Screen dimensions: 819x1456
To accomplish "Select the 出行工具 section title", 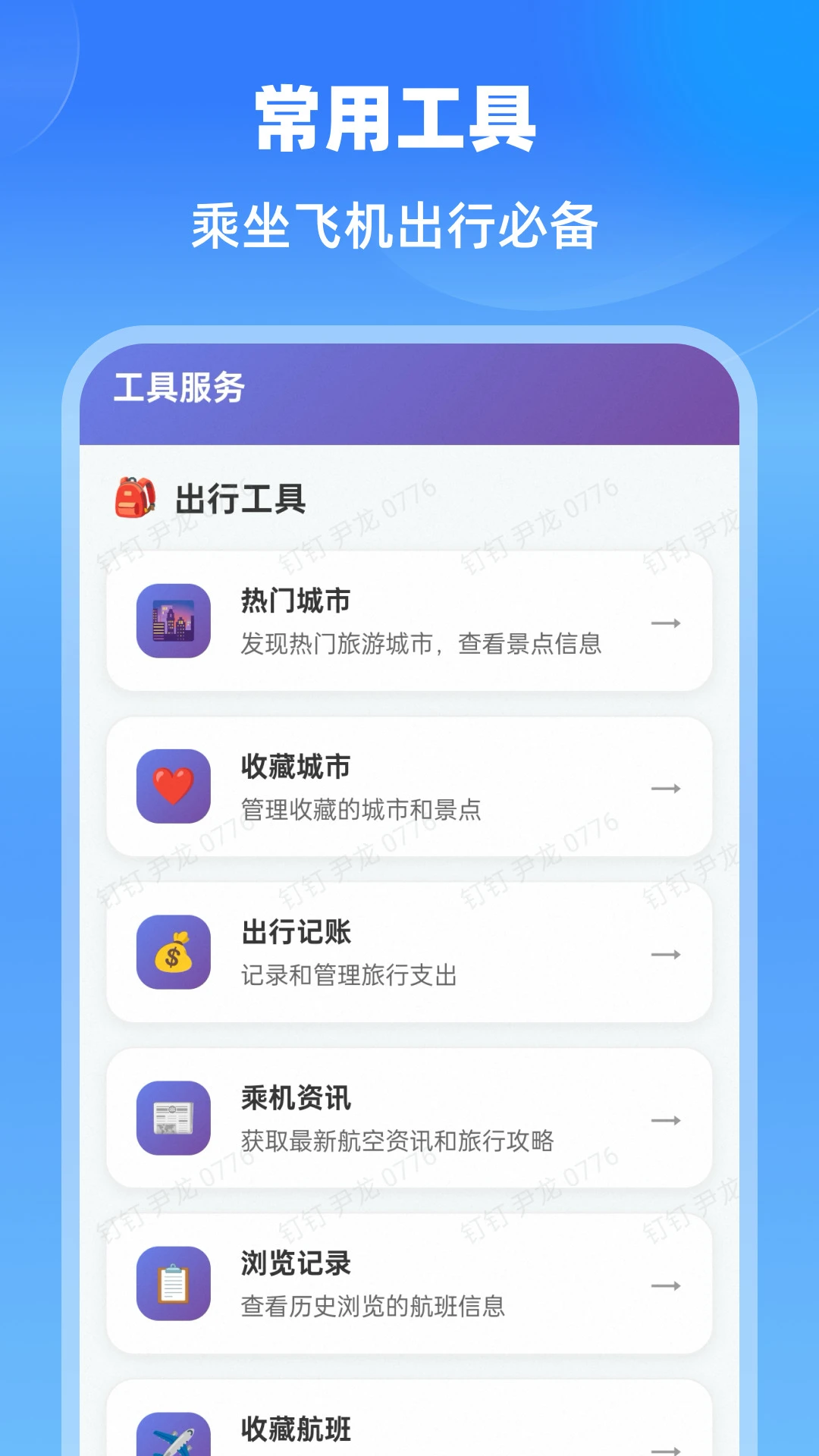I will click(x=243, y=497).
